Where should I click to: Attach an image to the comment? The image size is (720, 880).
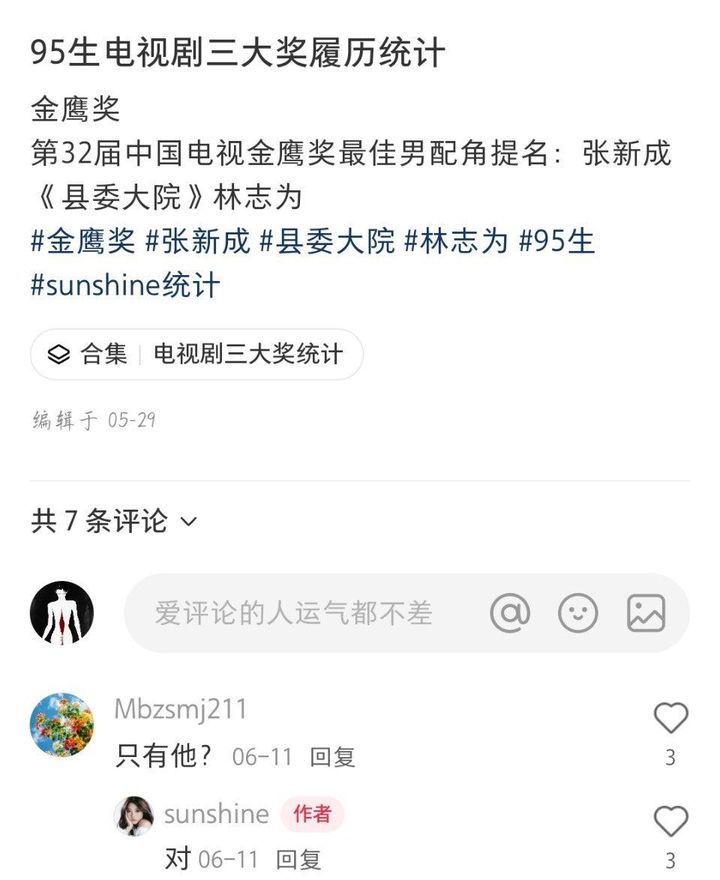tap(646, 613)
